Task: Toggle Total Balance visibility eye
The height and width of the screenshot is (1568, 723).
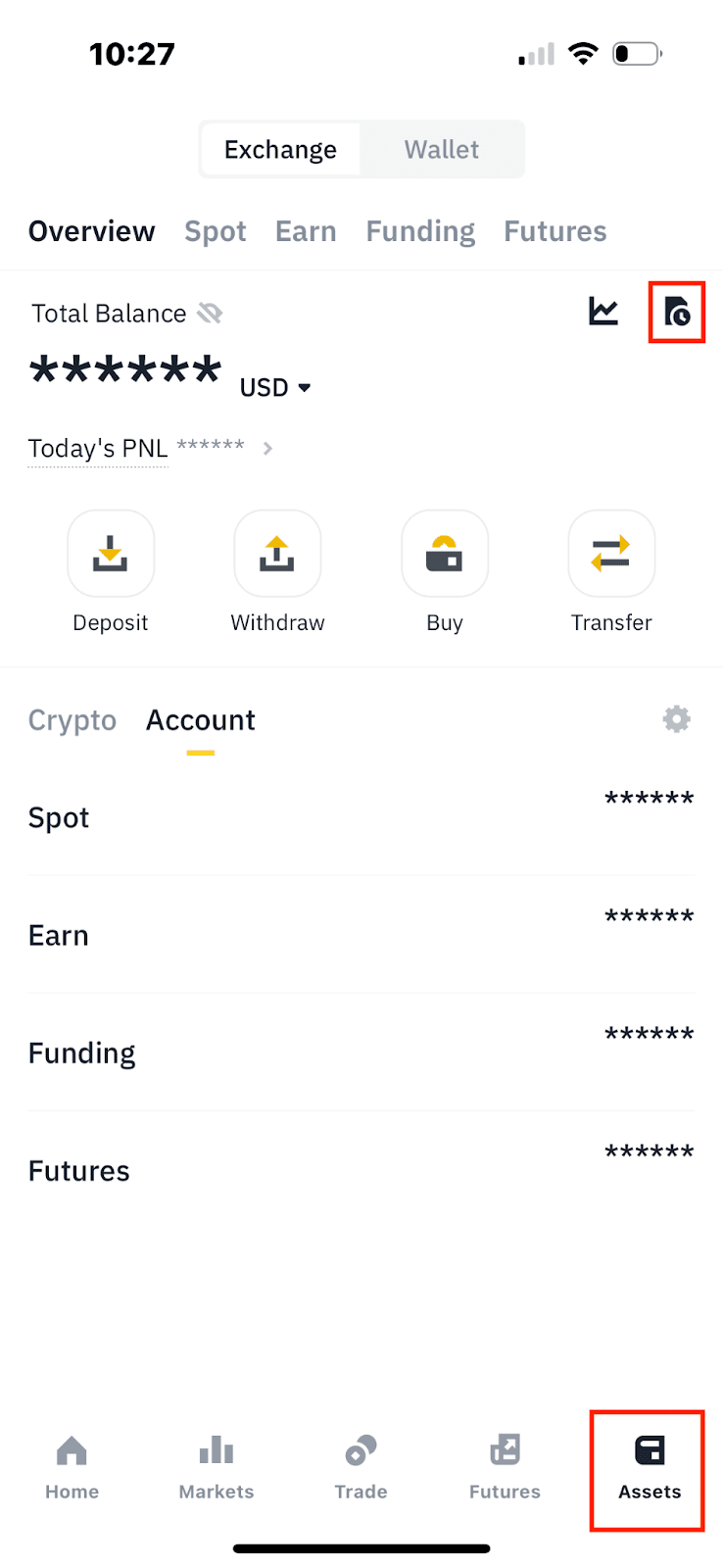Action: coord(210,314)
